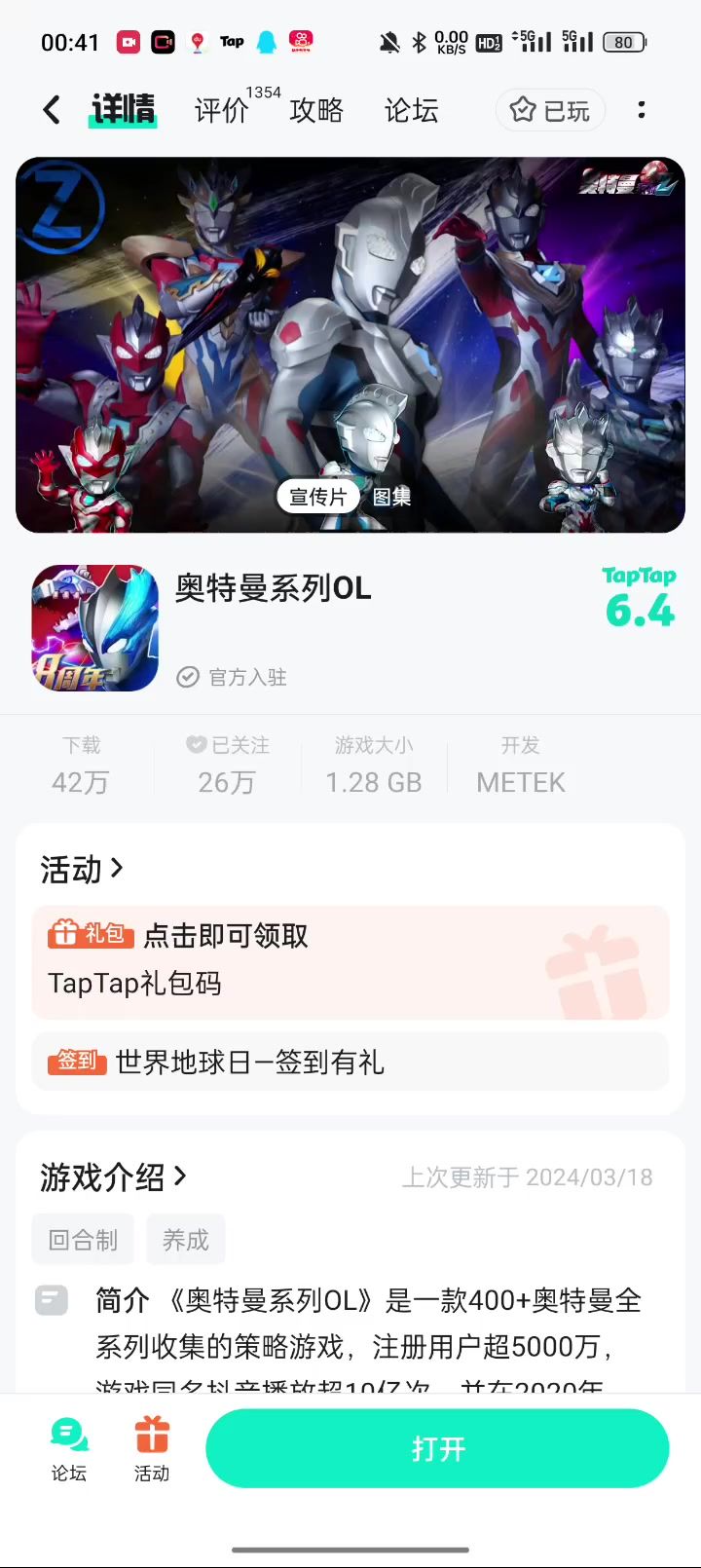Select the 宣传片 chip on the banner
The height and width of the screenshot is (1568, 701).
click(317, 497)
